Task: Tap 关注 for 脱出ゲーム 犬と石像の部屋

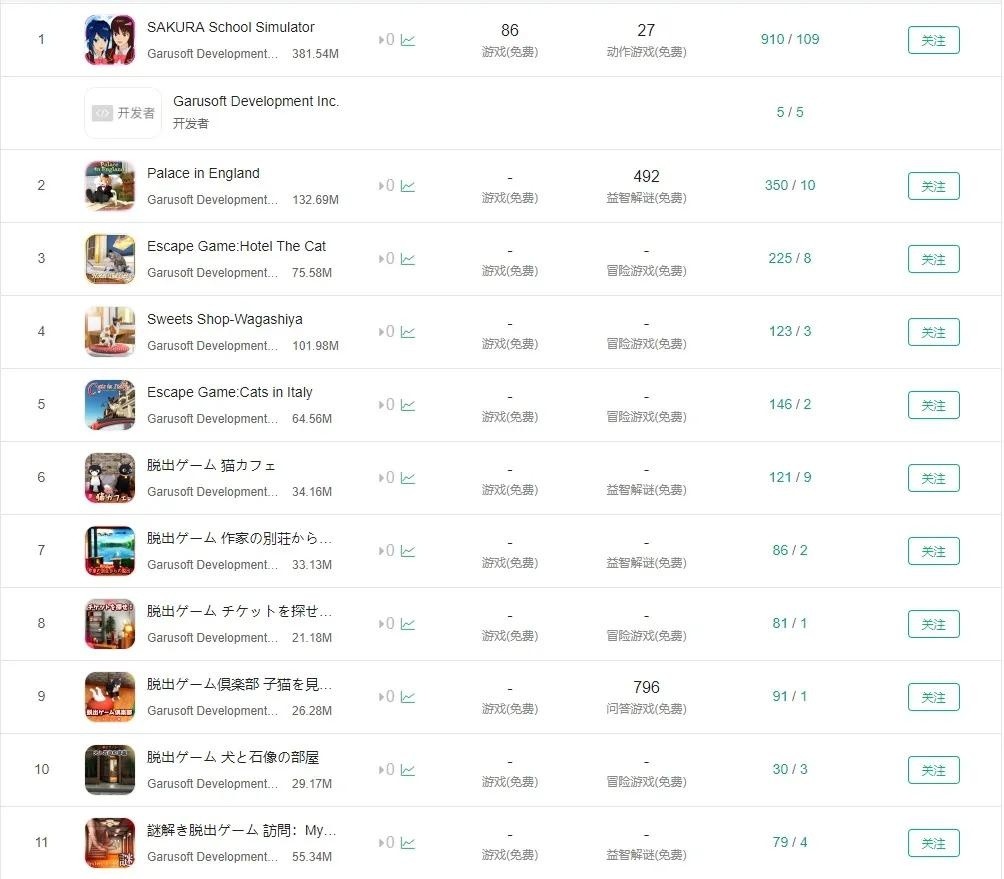Action: (933, 770)
